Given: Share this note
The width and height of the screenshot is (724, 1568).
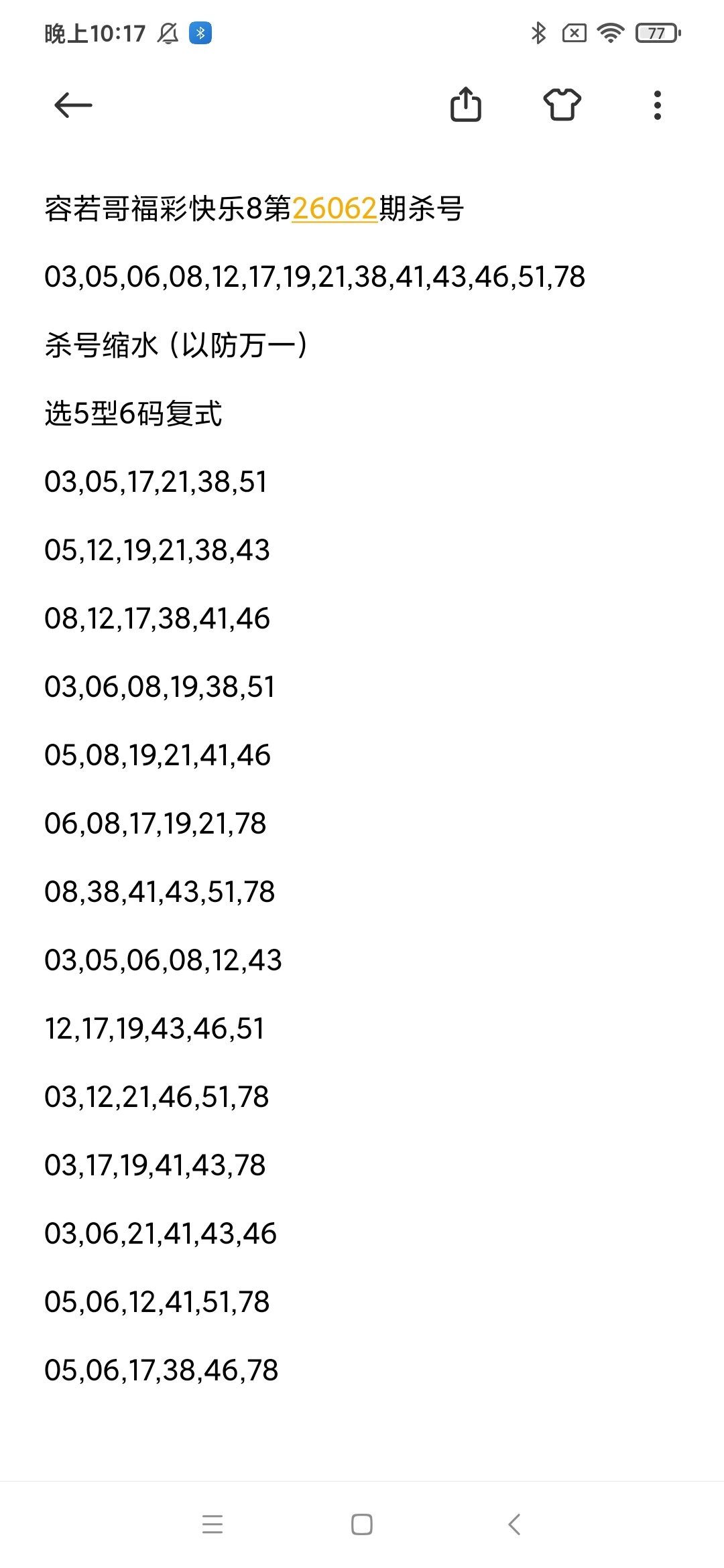Looking at the screenshot, I should [466, 105].
